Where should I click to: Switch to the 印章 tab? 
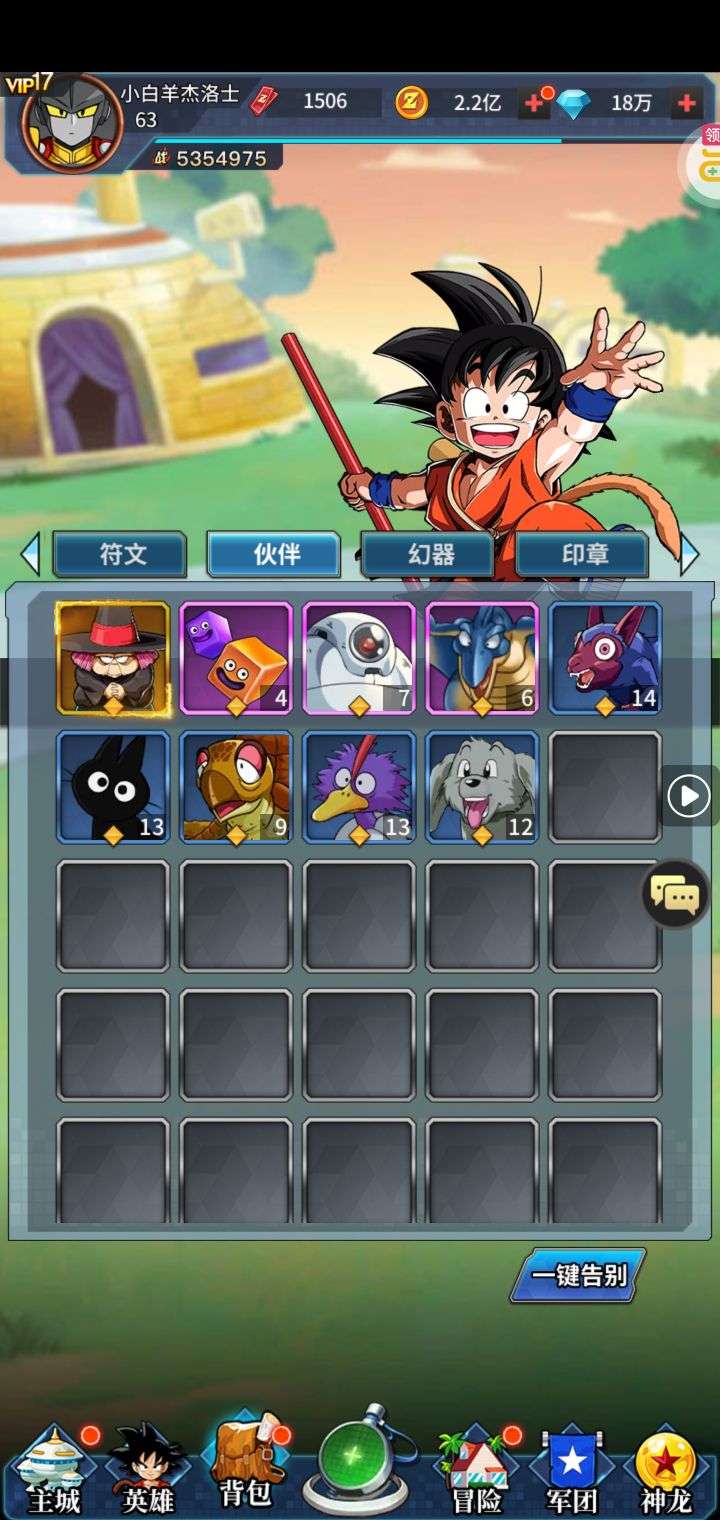(583, 554)
